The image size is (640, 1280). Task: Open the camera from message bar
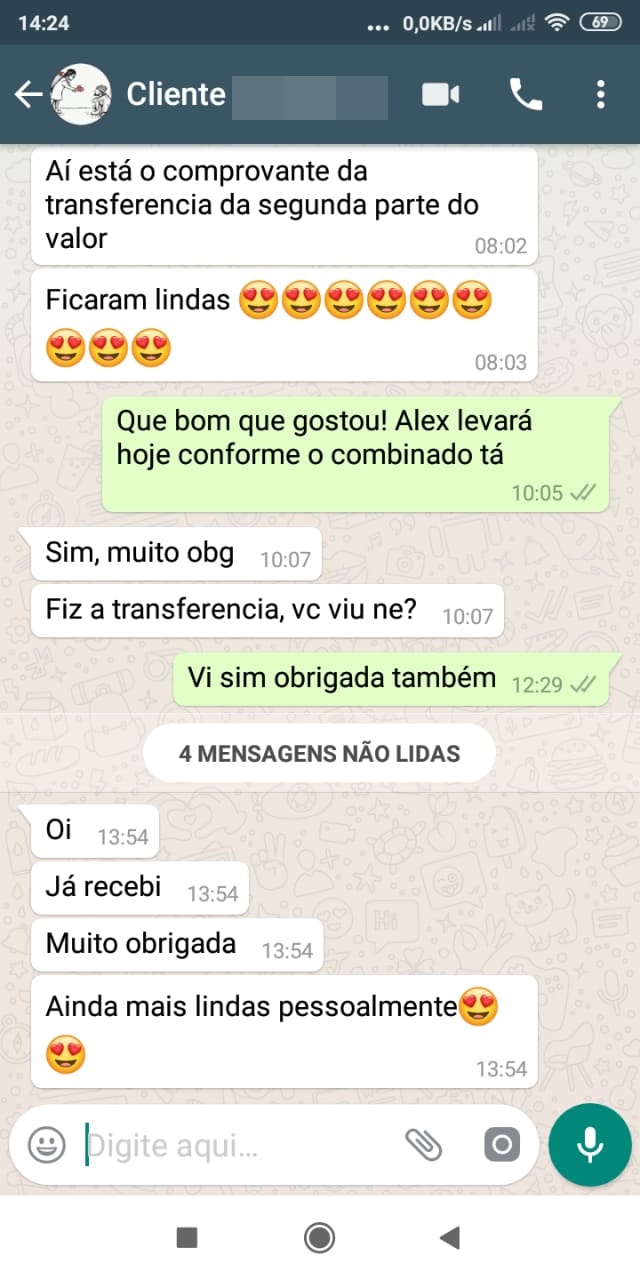[x=502, y=1144]
